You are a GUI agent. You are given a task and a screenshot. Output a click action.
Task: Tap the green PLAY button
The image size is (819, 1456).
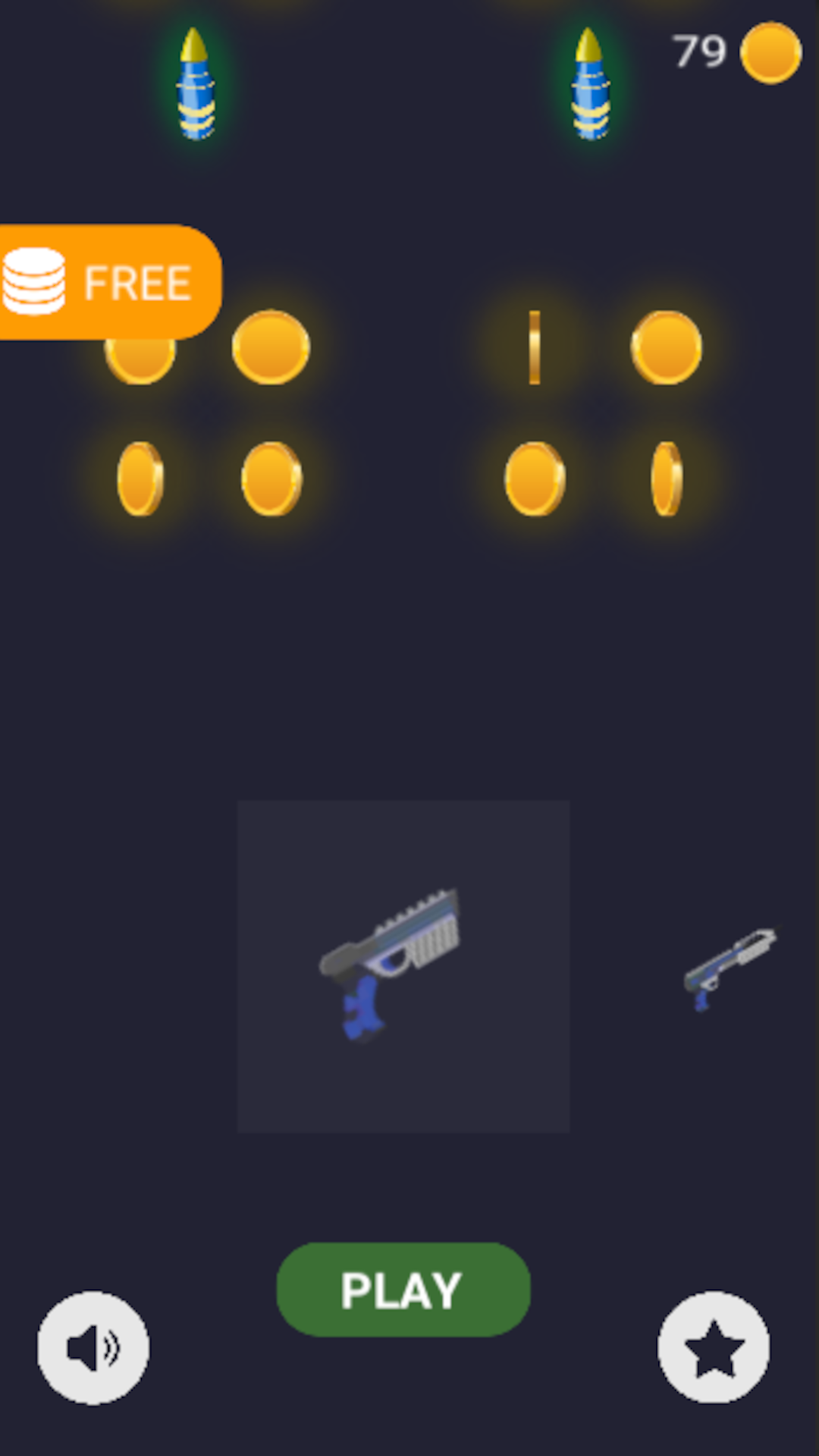403,1288
